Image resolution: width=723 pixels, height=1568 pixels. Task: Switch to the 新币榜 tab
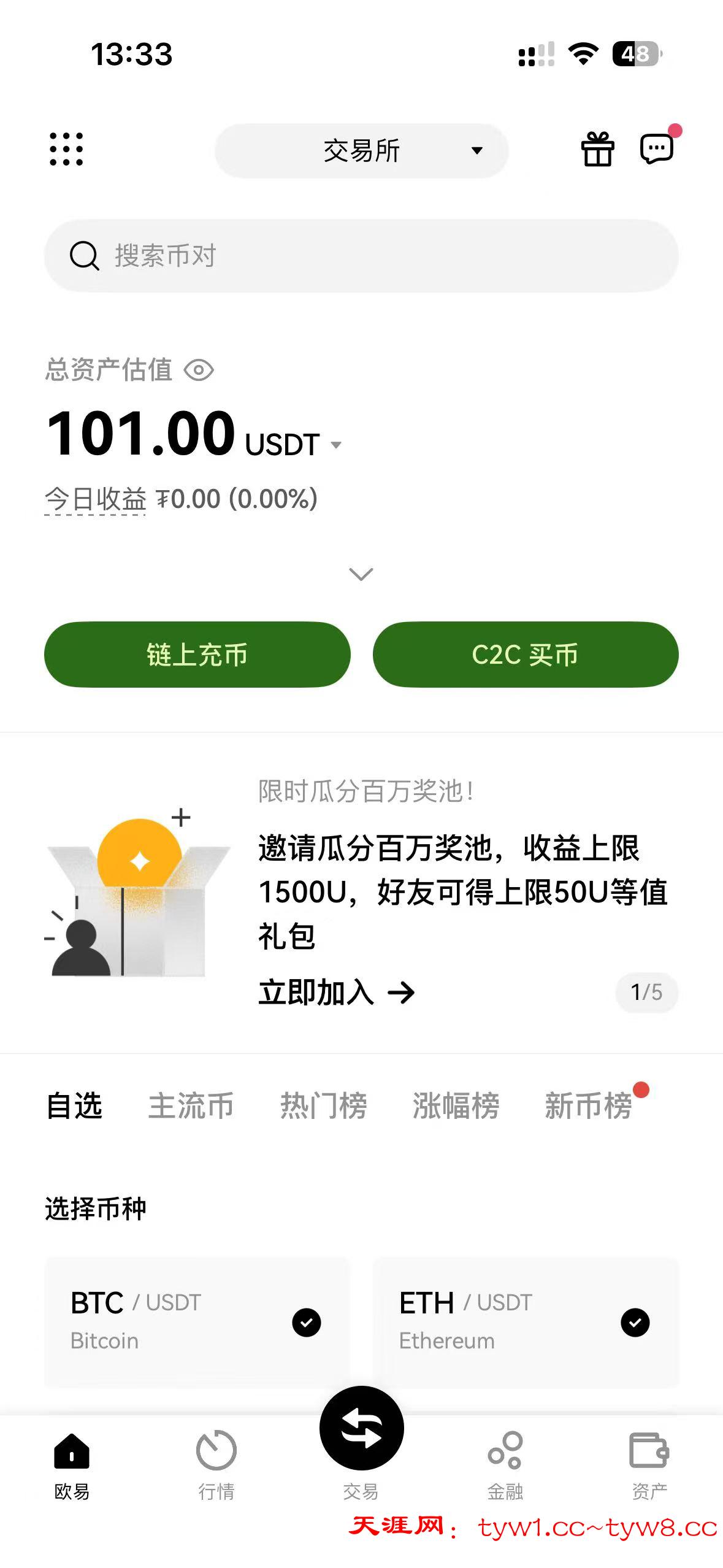click(x=588, y=1106)
